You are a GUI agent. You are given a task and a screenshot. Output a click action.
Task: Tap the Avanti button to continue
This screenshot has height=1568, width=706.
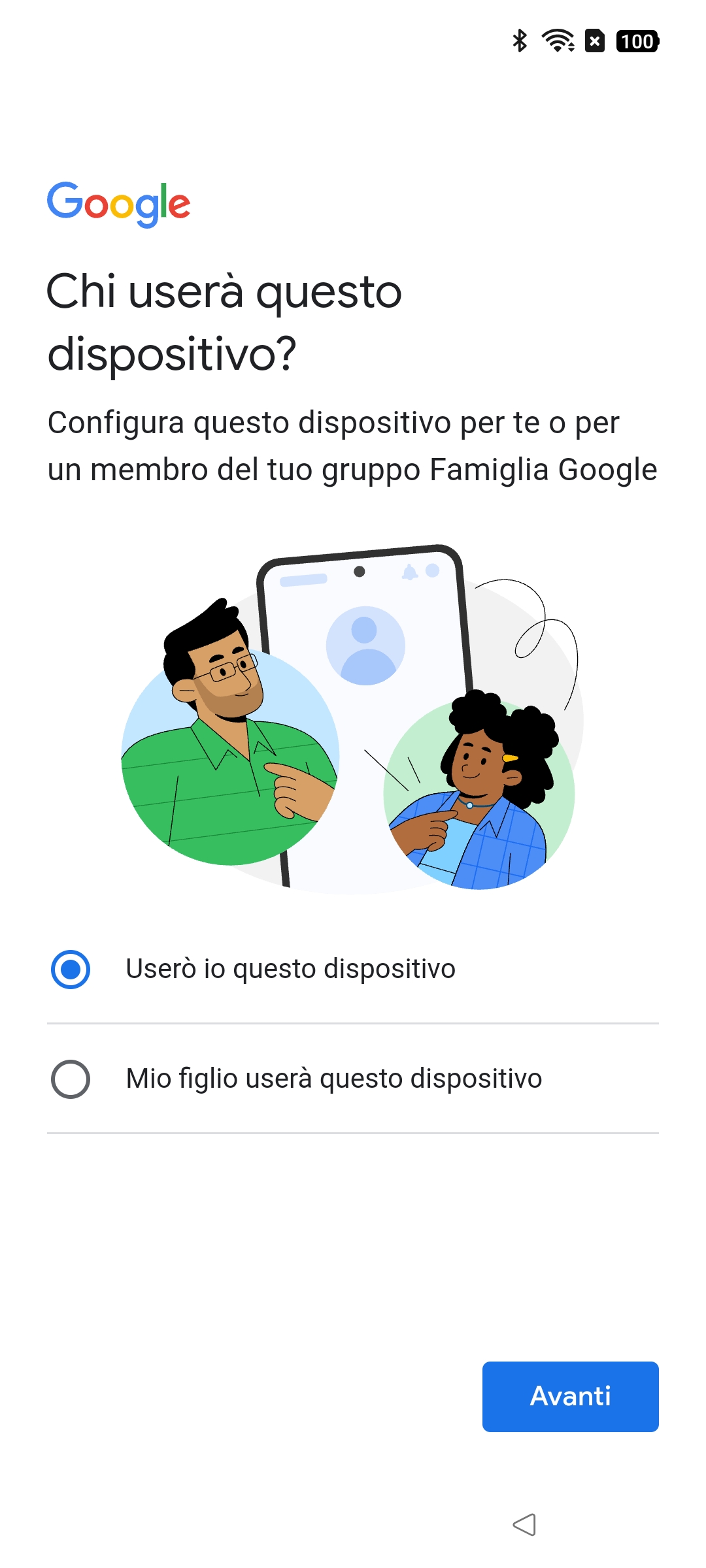[570, 1397]
